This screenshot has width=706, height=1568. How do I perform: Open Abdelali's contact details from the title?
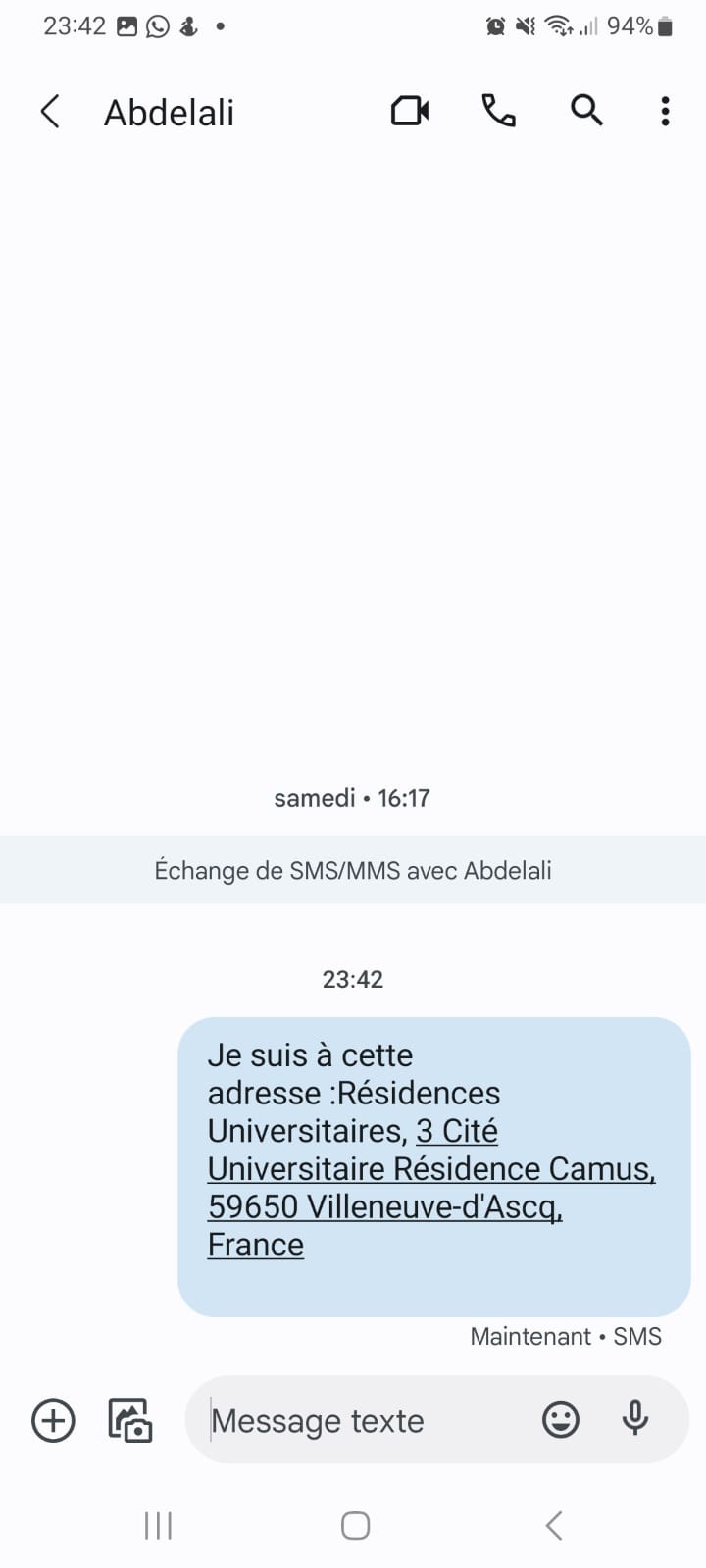(x=170, y=113)
